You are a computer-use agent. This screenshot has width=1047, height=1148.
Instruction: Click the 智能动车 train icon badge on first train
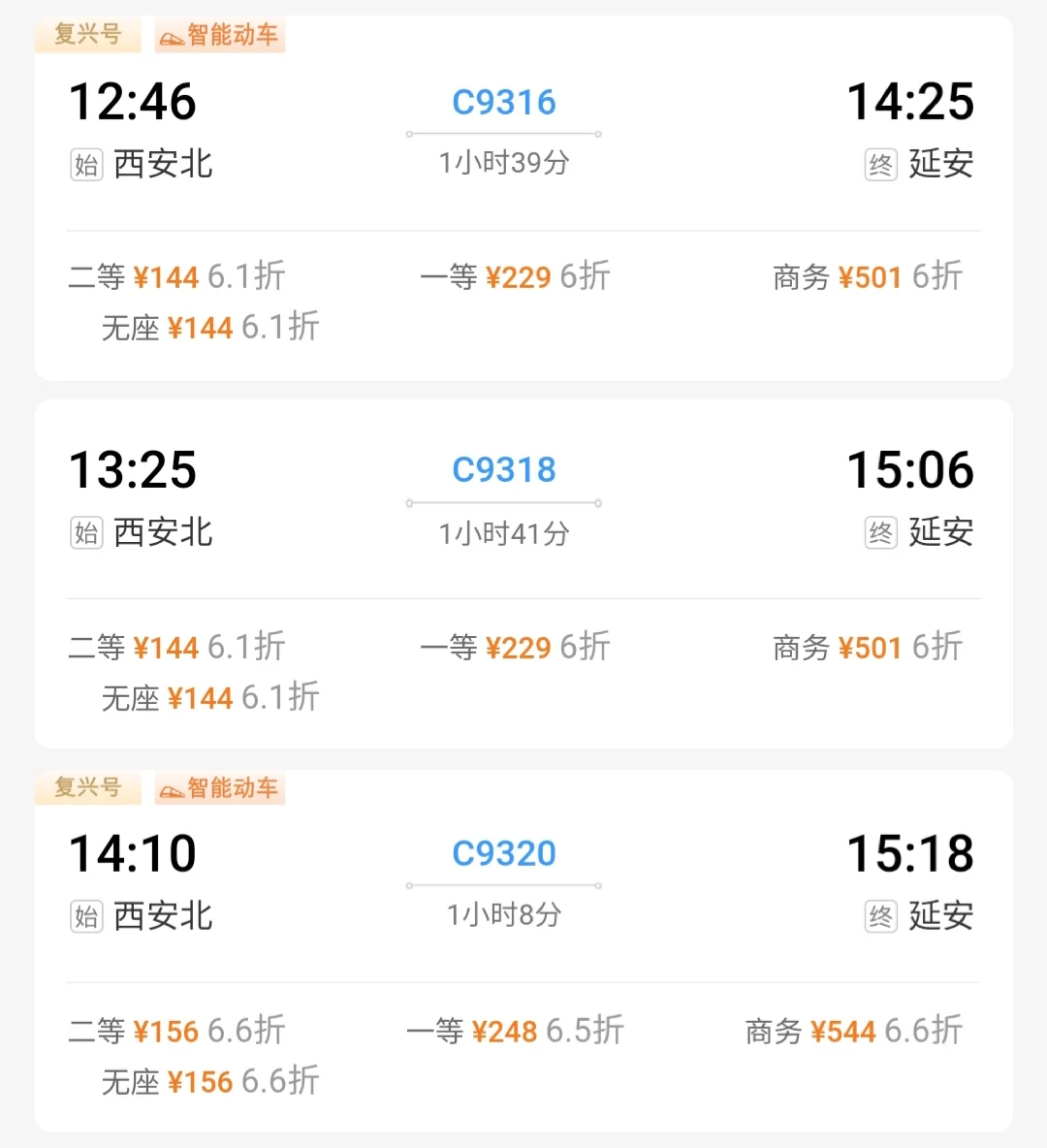pyautogui.click(x=218, y=35)
